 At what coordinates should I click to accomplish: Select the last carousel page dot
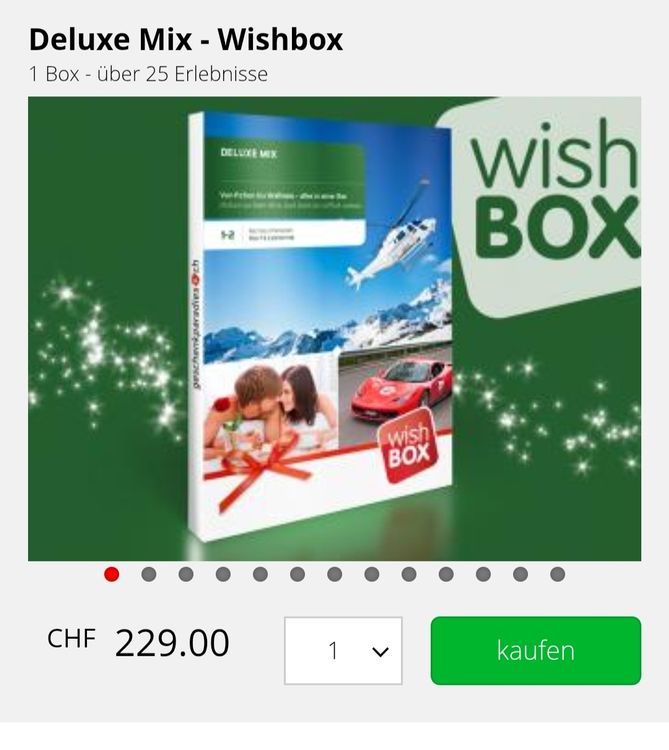[557, 574]
